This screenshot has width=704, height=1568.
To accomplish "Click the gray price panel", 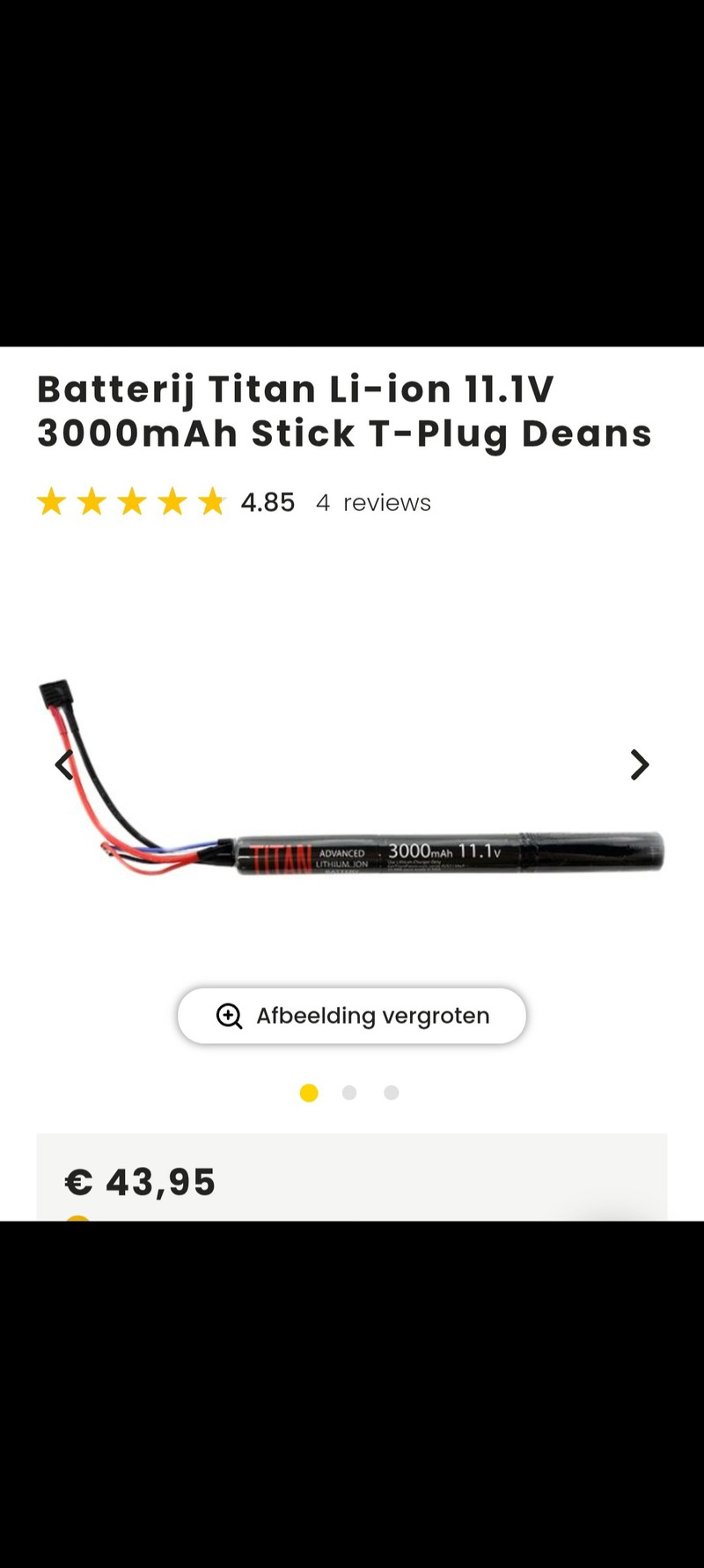I will (352, 1170).
